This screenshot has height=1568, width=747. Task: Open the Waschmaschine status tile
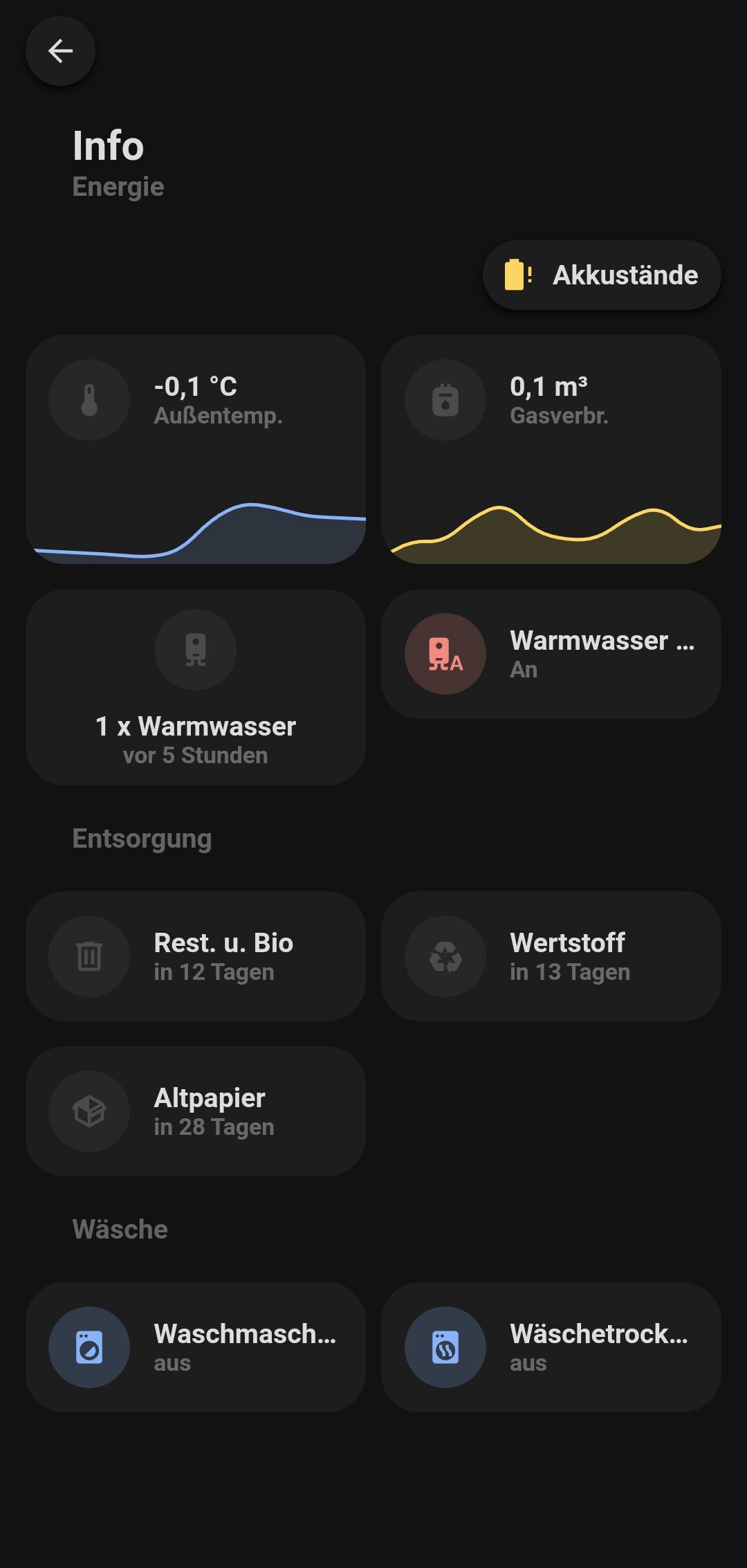(x=196, y=1347)
